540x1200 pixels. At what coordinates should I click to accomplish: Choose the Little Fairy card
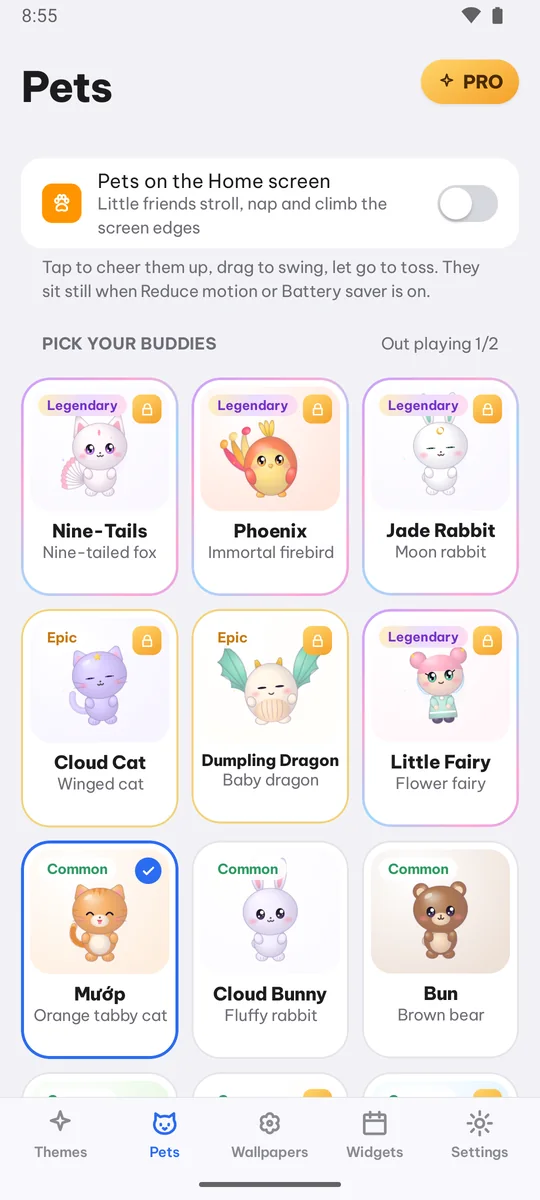(441, 718)
